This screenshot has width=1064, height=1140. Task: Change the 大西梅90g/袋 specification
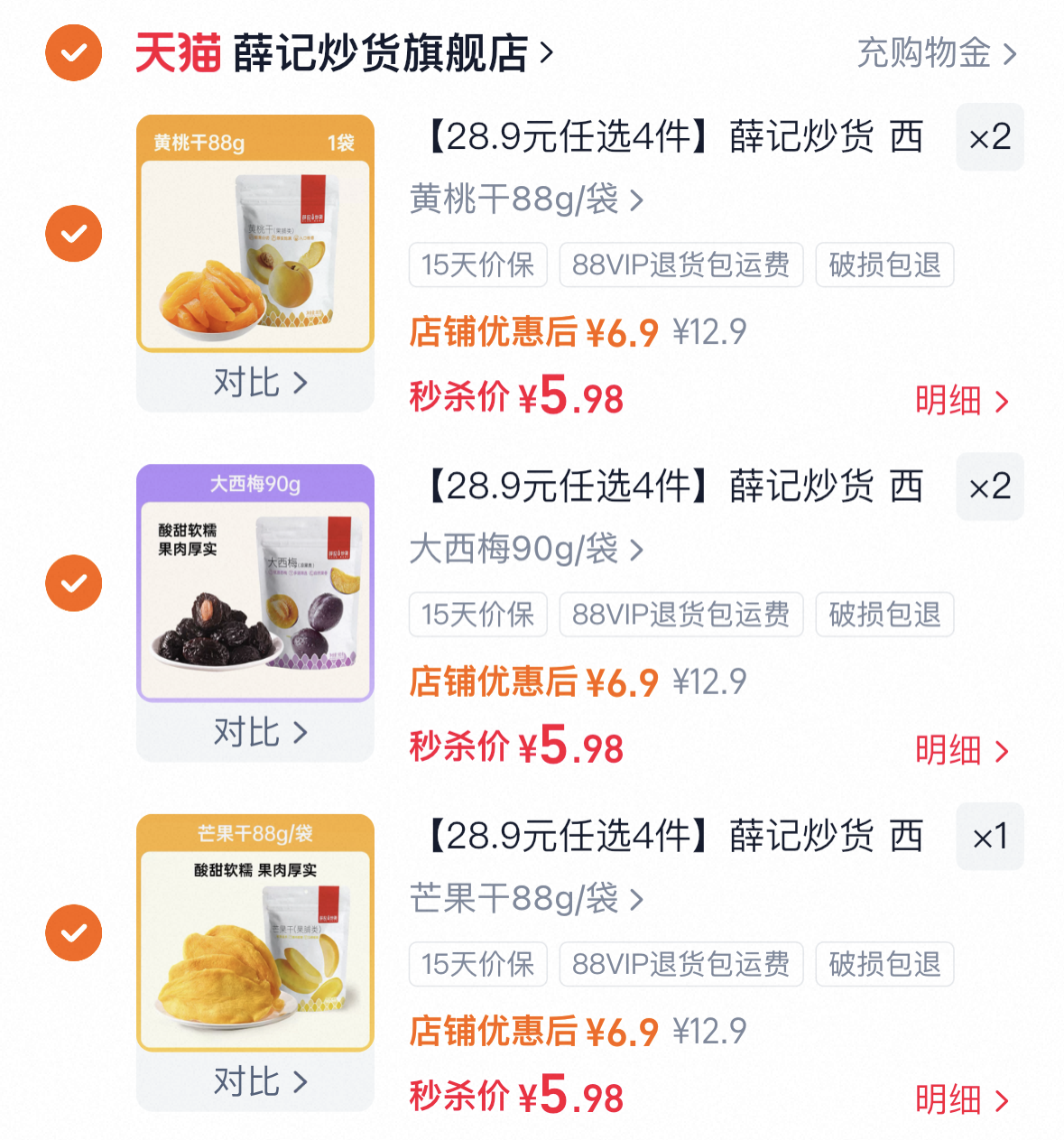525,549
